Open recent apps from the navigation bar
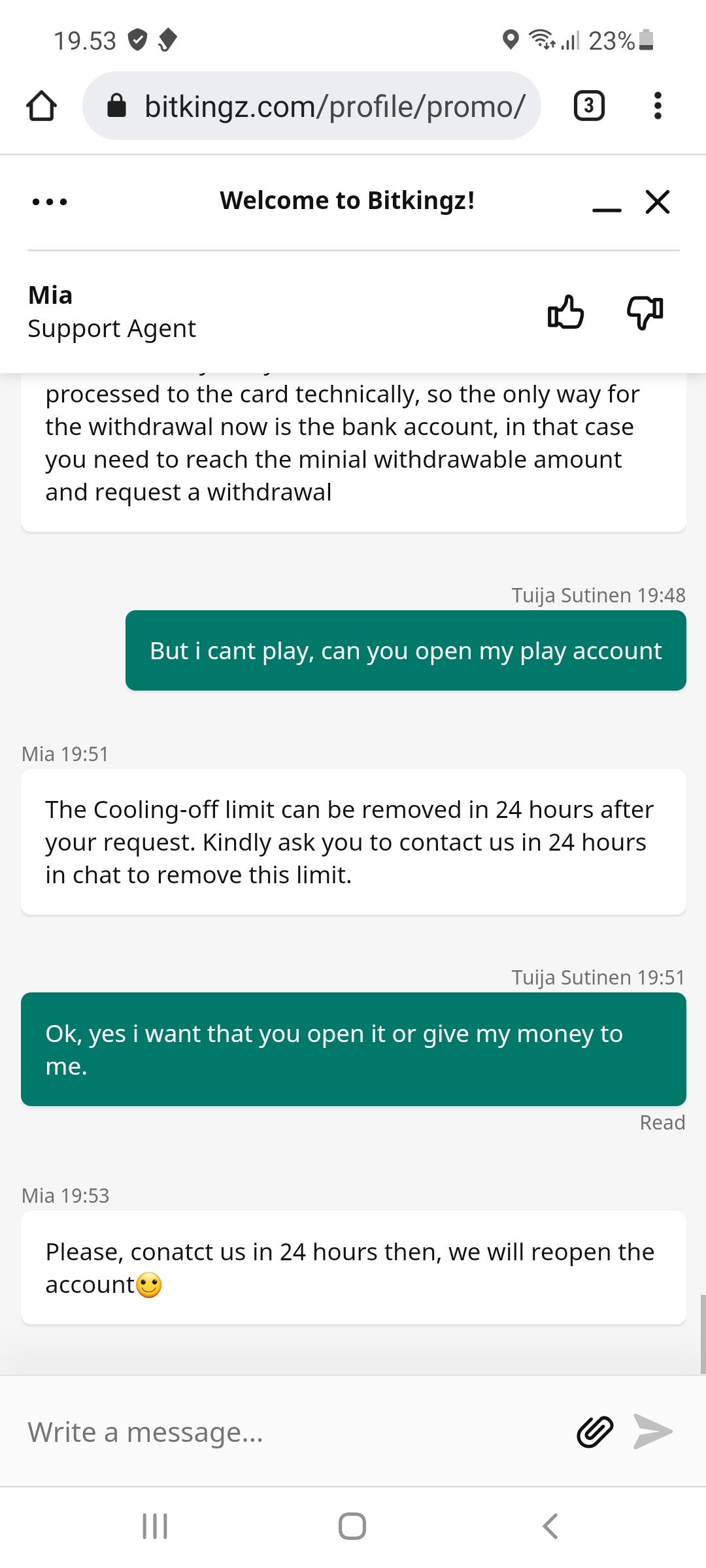 coord(155,1526)
